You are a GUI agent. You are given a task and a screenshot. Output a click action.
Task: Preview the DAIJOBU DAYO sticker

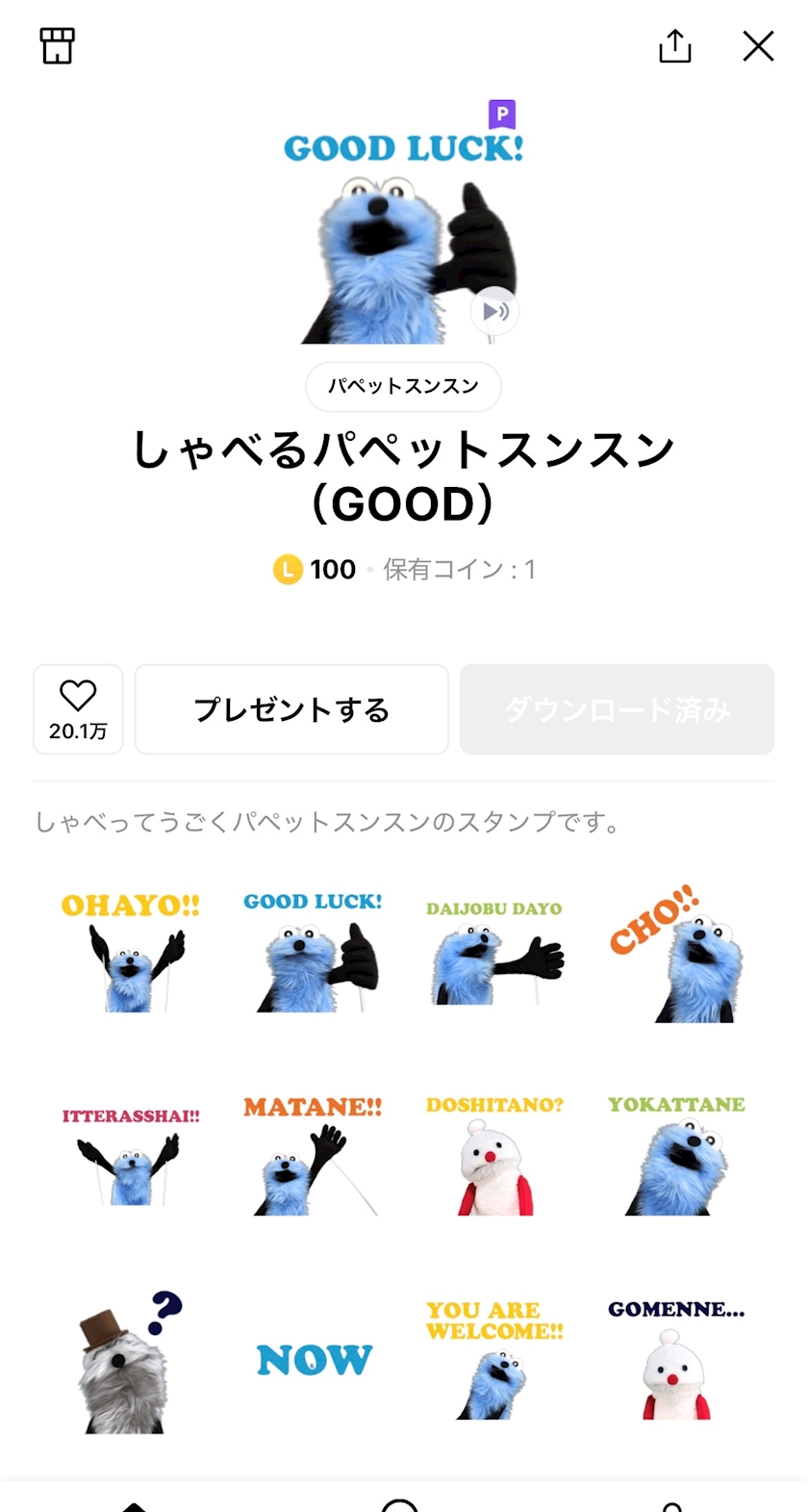[494, 954]
